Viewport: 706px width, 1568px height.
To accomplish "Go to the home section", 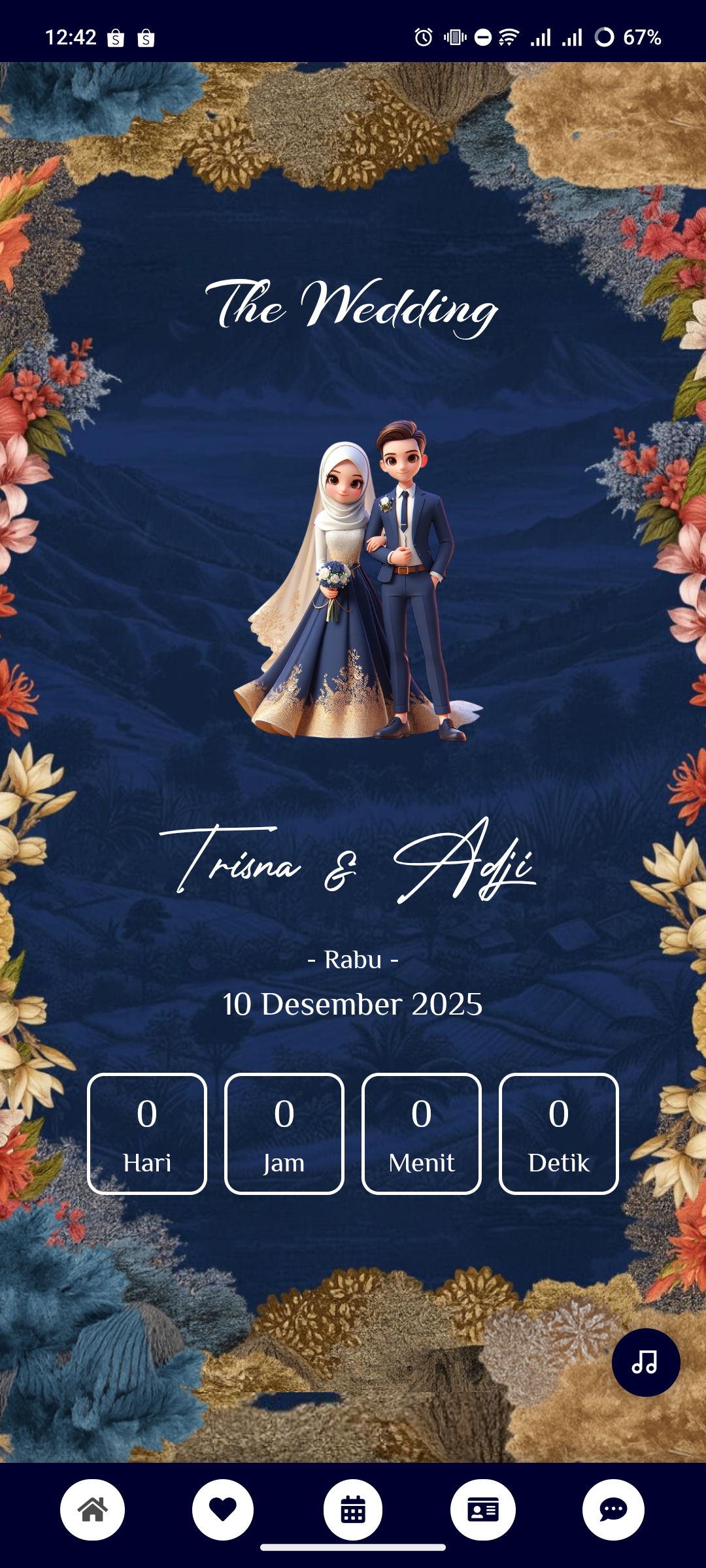I will [93, 1510].
